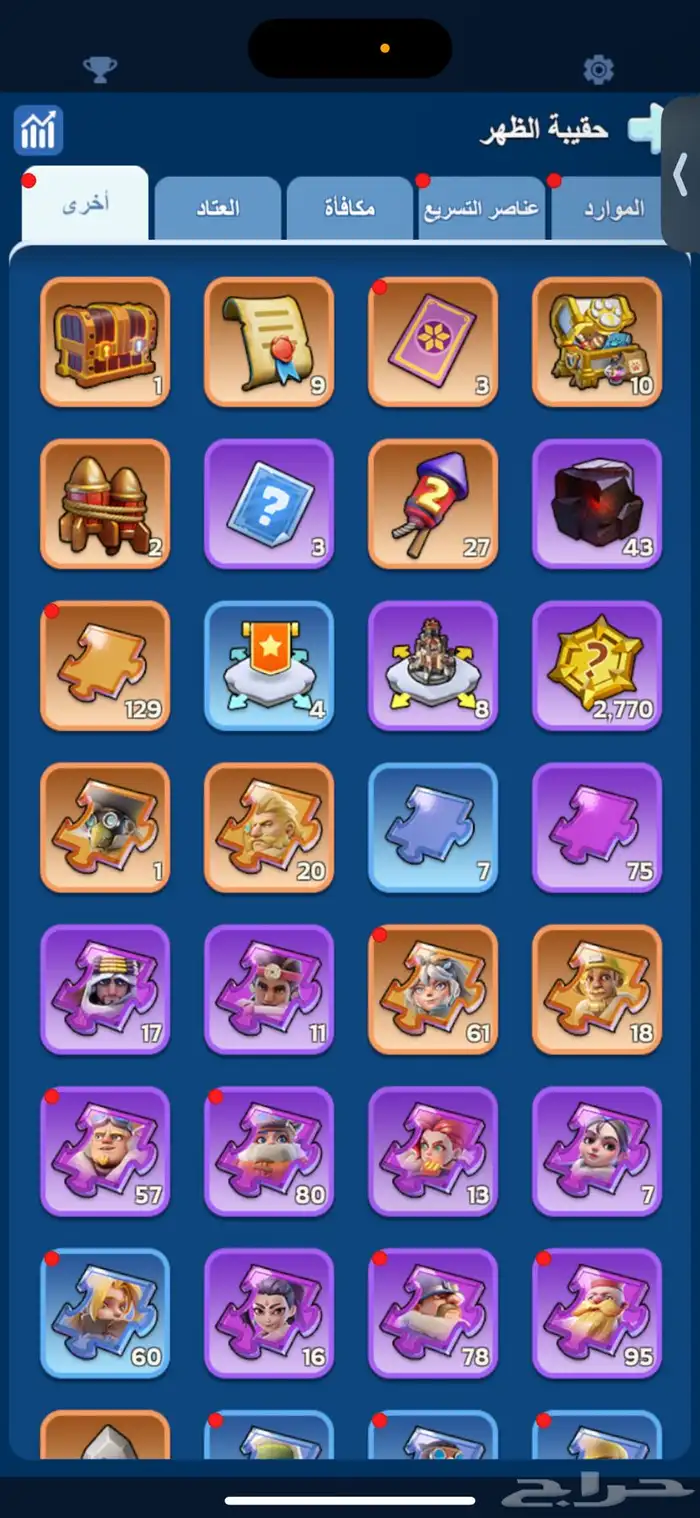Select the scroll certificate item with count 9
This screenshot has height=1518, width=700.
(269, 342)
